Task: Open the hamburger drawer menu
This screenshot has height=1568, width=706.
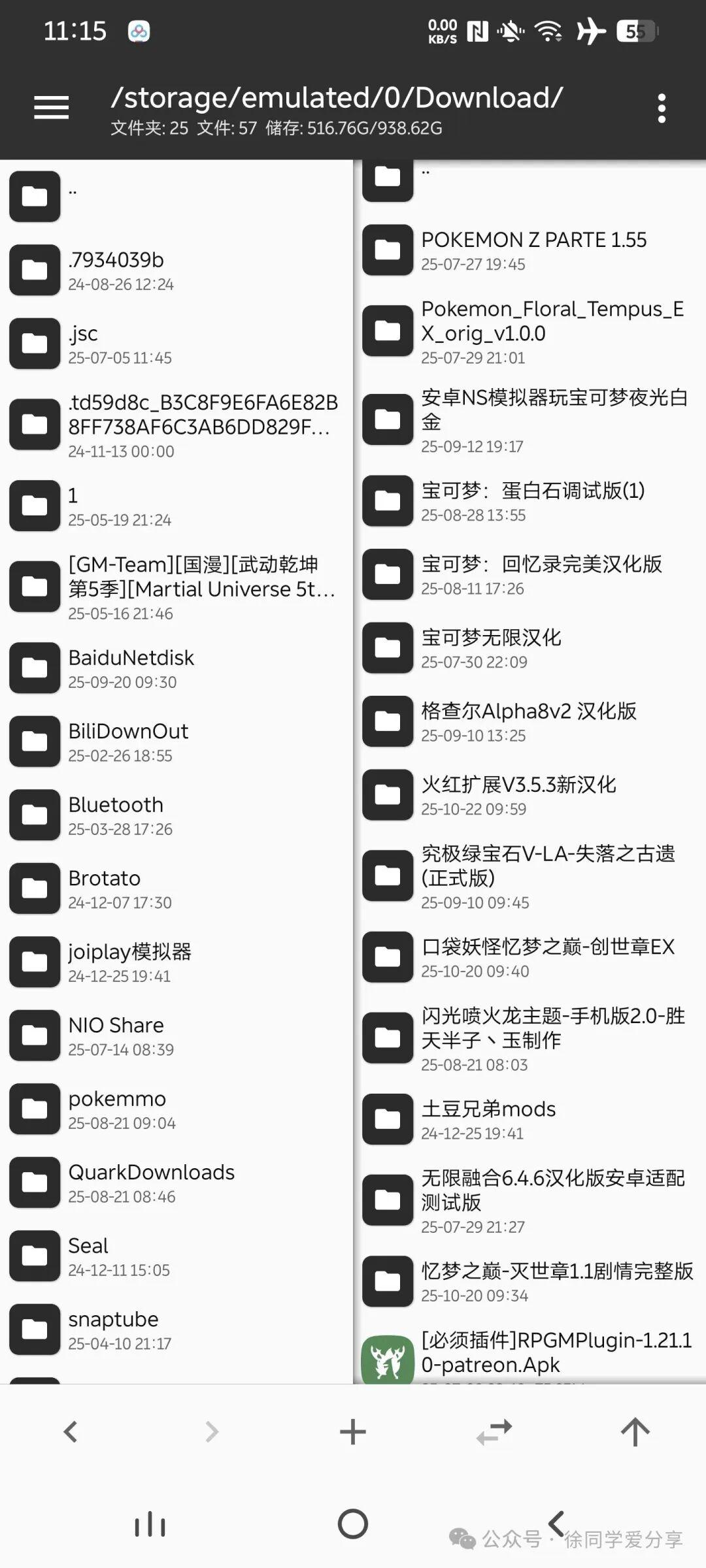Action: point(51,108)
